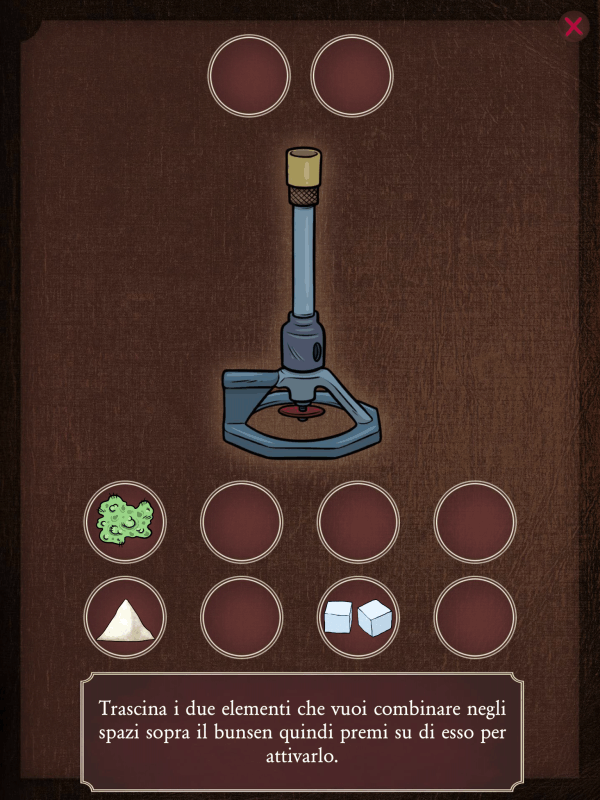Image resolution: width=600 pixels, height=800 pixels.
Task: Select the green moss ingredient
Action: point(125,520)
